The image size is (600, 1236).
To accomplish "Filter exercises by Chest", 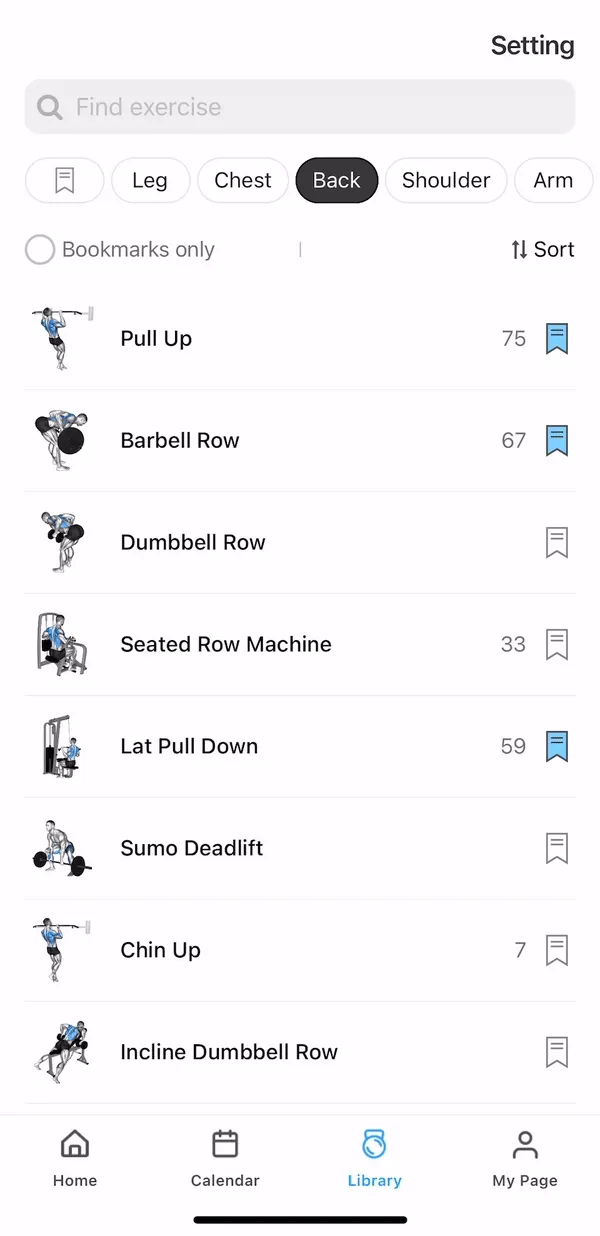I will (243, 181).
